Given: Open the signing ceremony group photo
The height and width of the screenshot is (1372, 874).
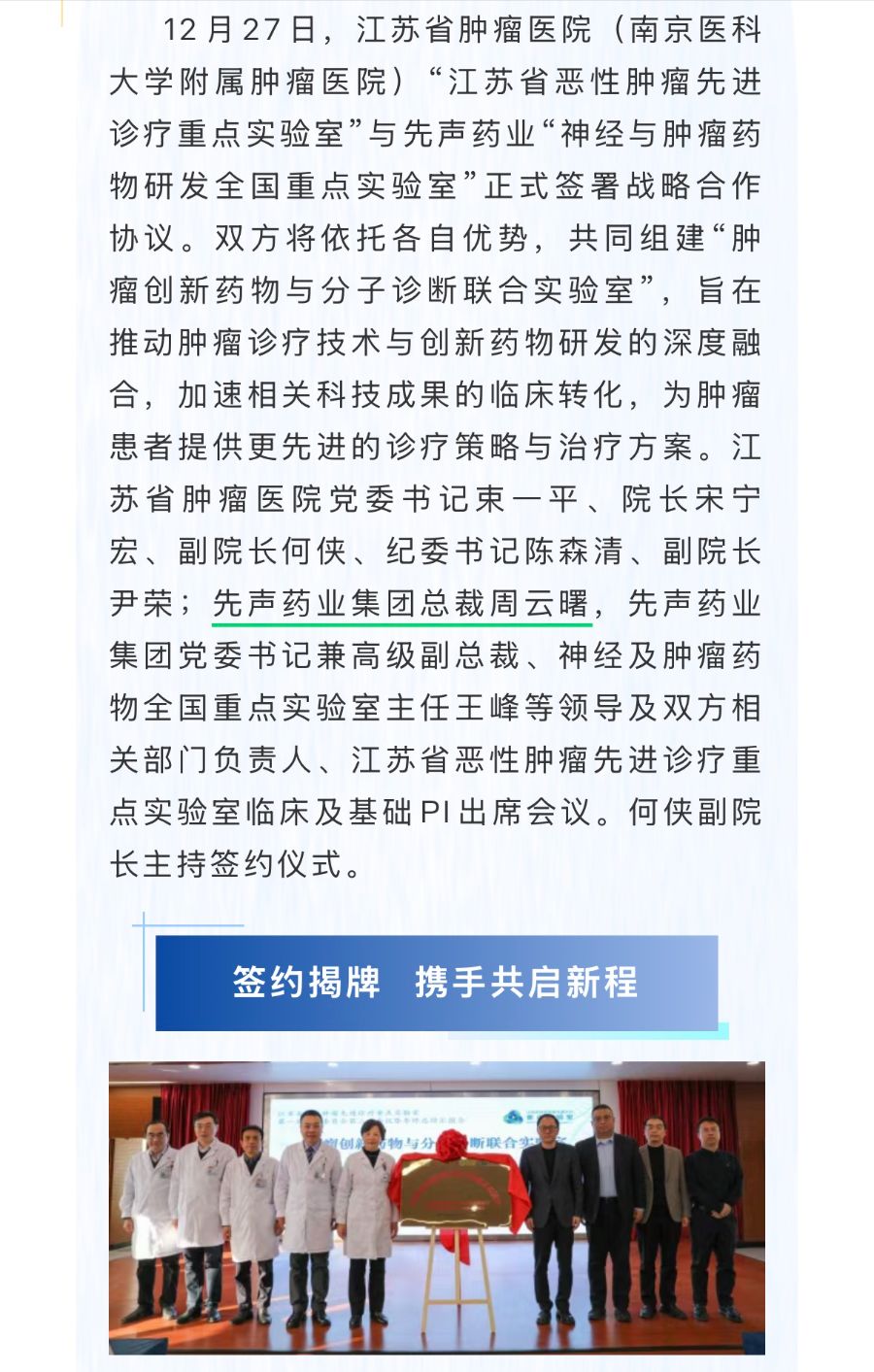Looking at the screenshot, I should pos(436,1207).
